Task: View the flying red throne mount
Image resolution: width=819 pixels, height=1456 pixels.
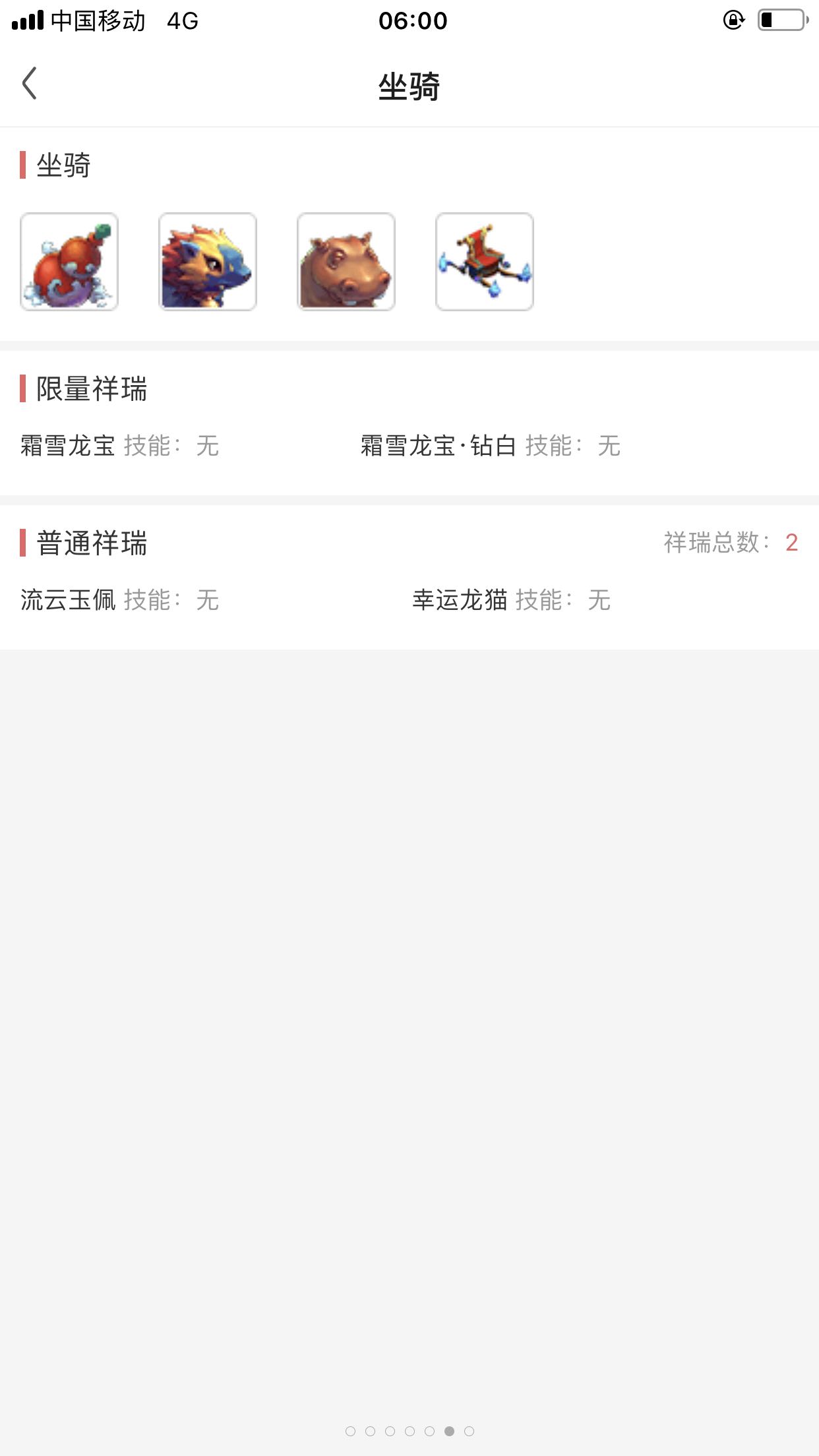Action: coord(485,262)
